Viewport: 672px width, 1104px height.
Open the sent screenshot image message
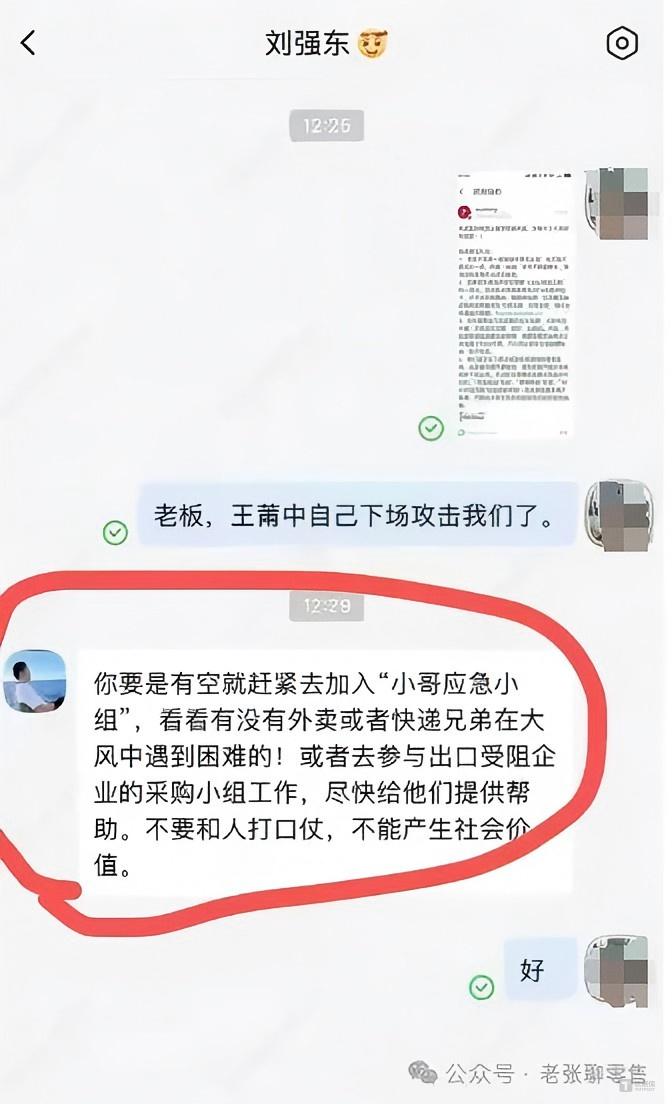(x=511, y=305)
